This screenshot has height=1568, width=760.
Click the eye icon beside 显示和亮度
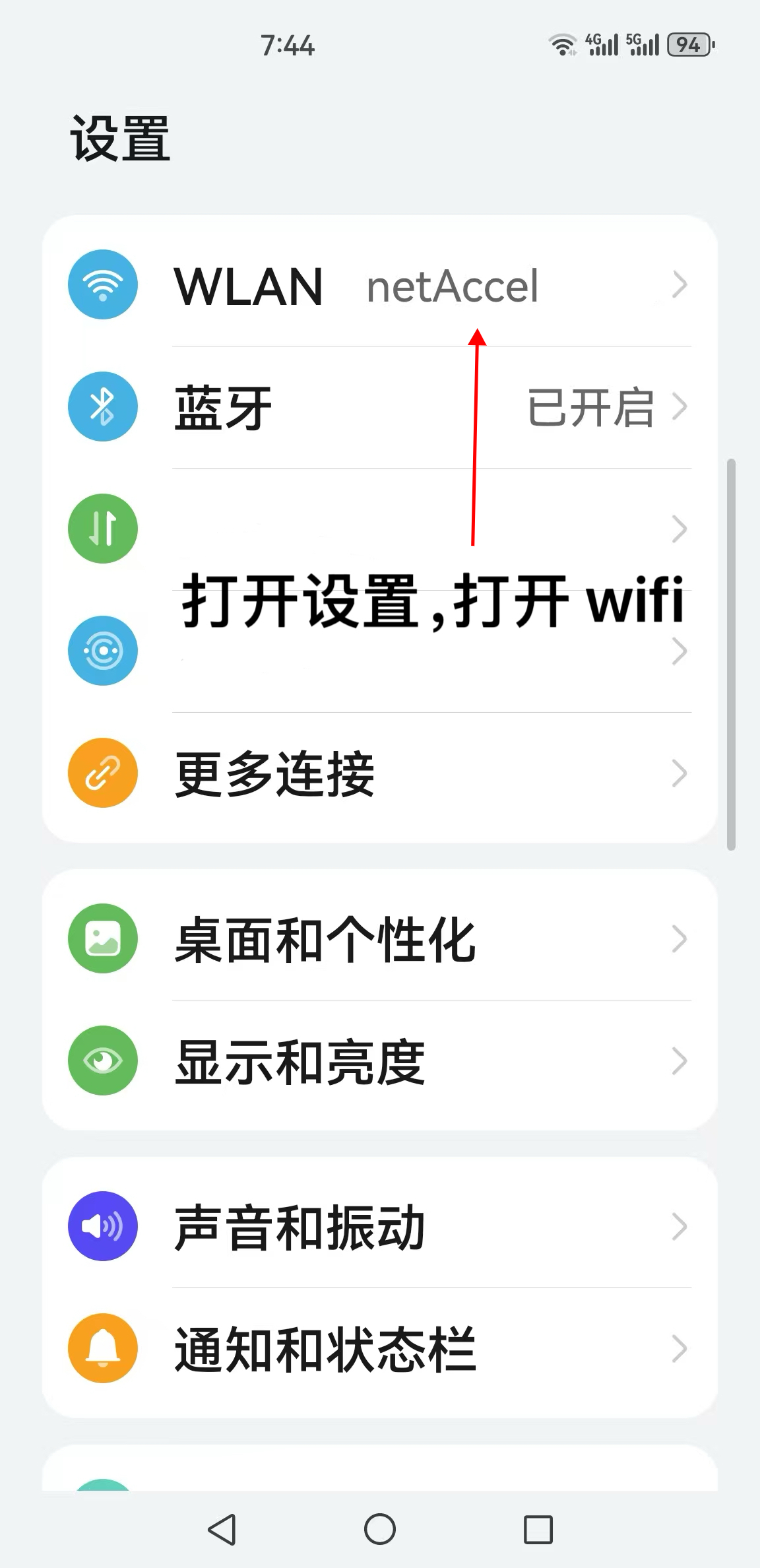tap(102, 1061)
